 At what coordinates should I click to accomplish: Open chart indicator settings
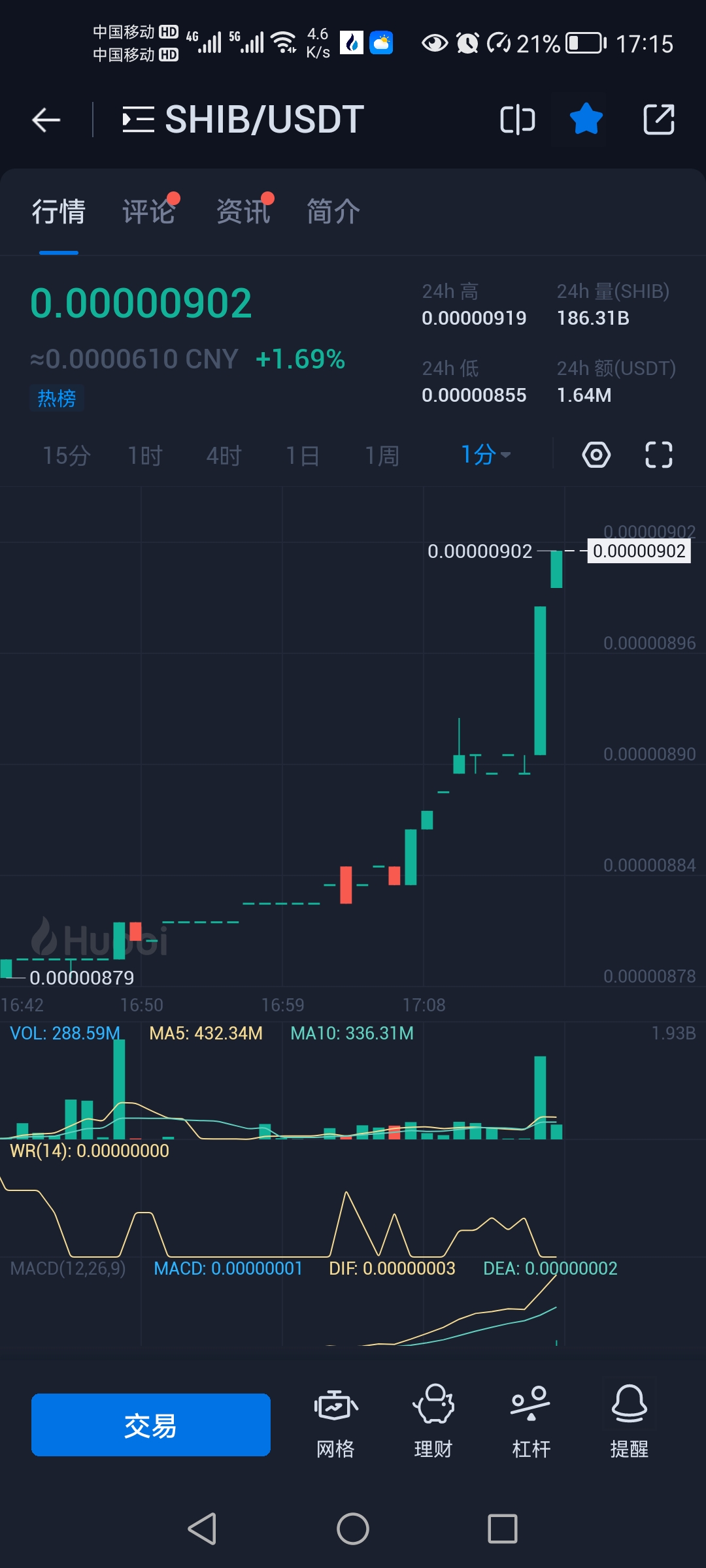[596, 455]
